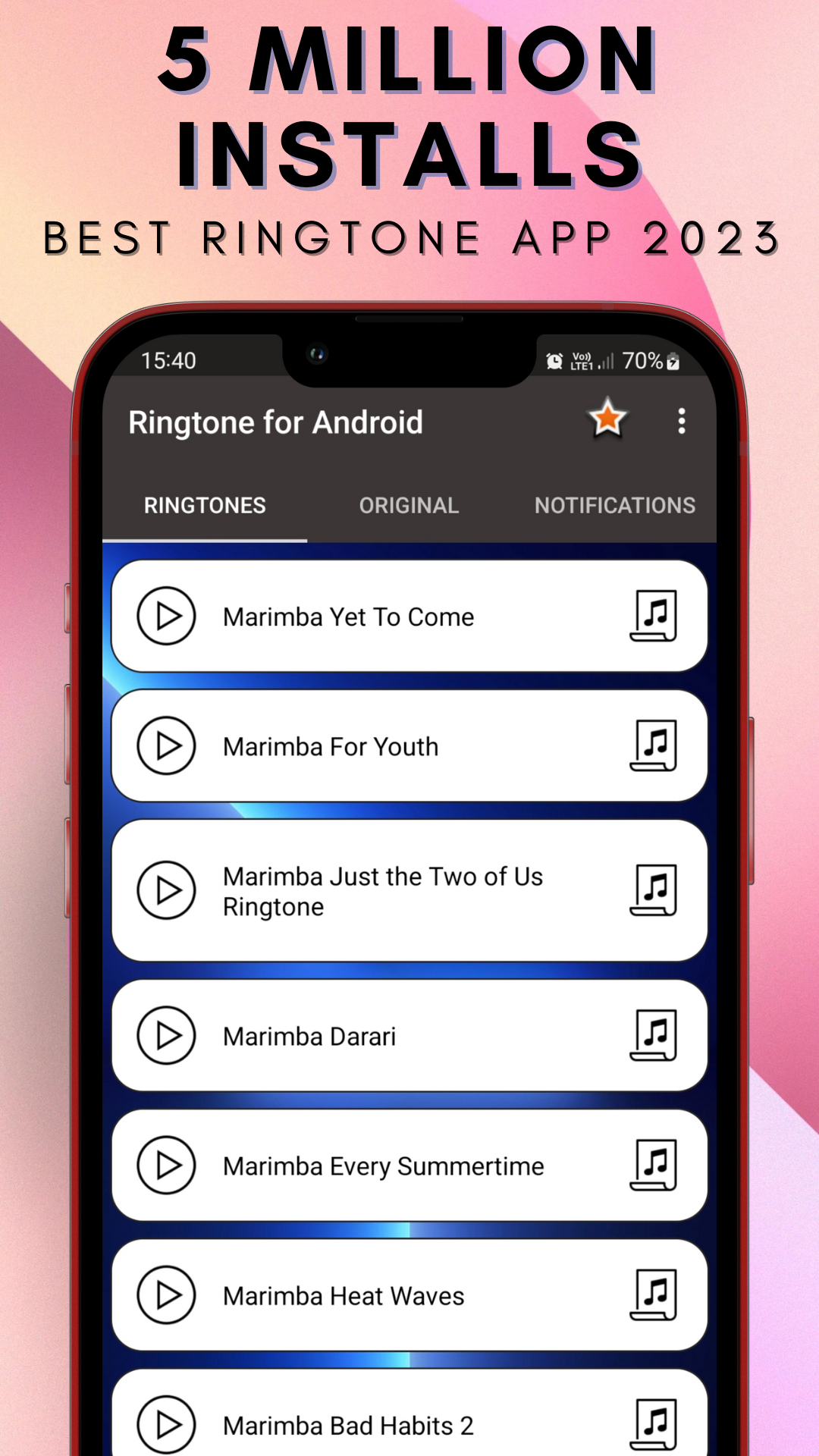Open the three-dot overflow menu

click(x=681, y=422)
